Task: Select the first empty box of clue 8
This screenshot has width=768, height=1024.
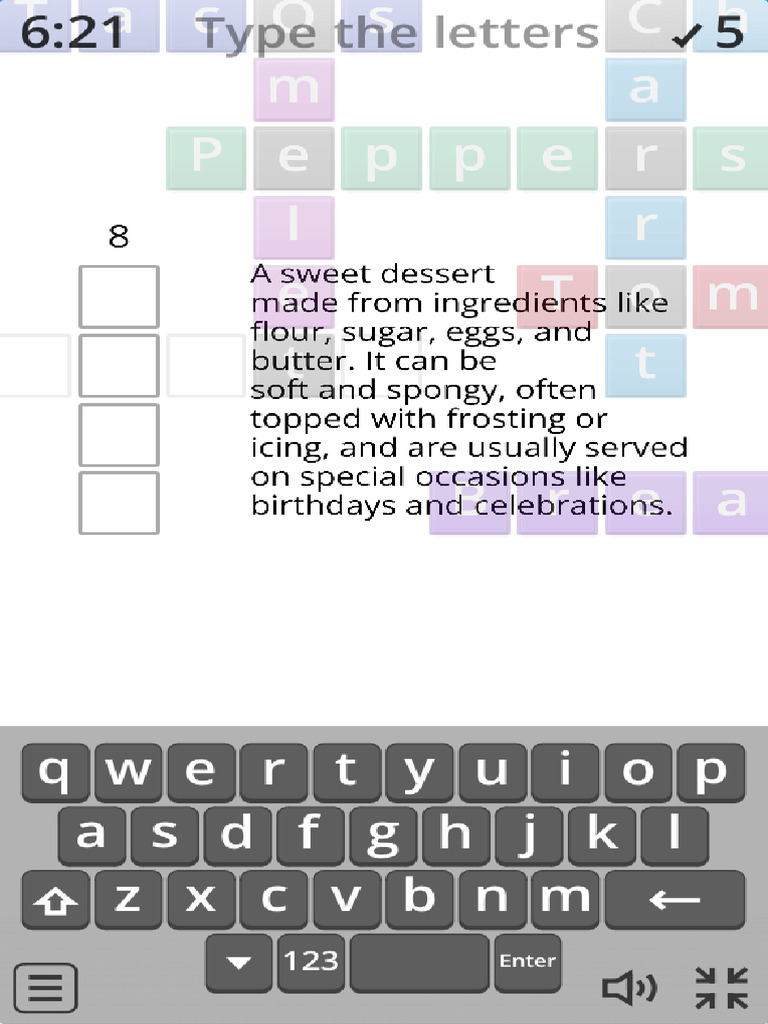Action: coord(119,296)
